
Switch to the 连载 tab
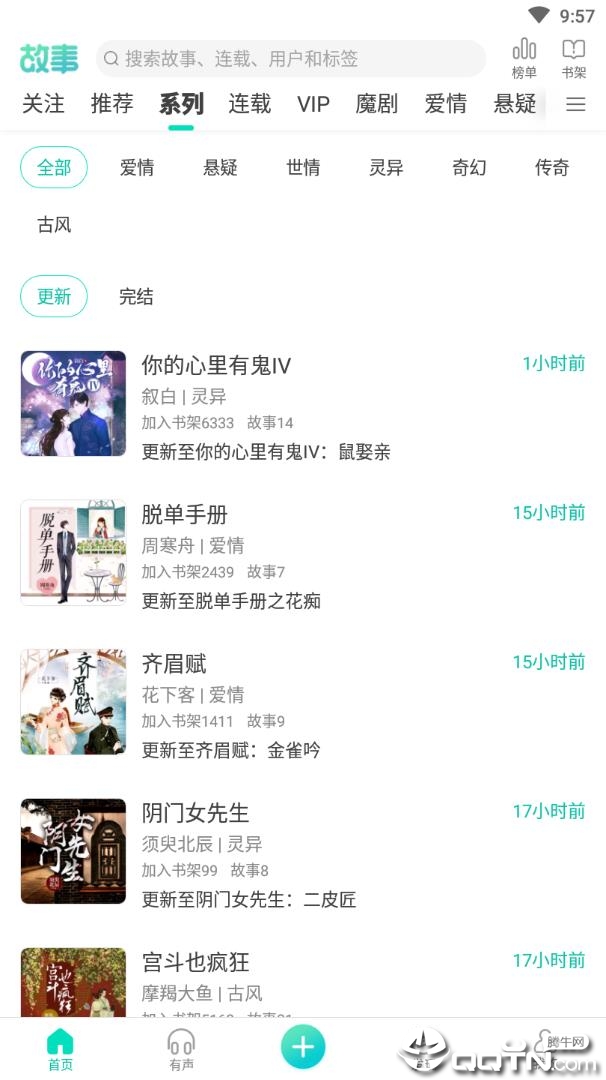pyautogui.click(x=249, y=104)
